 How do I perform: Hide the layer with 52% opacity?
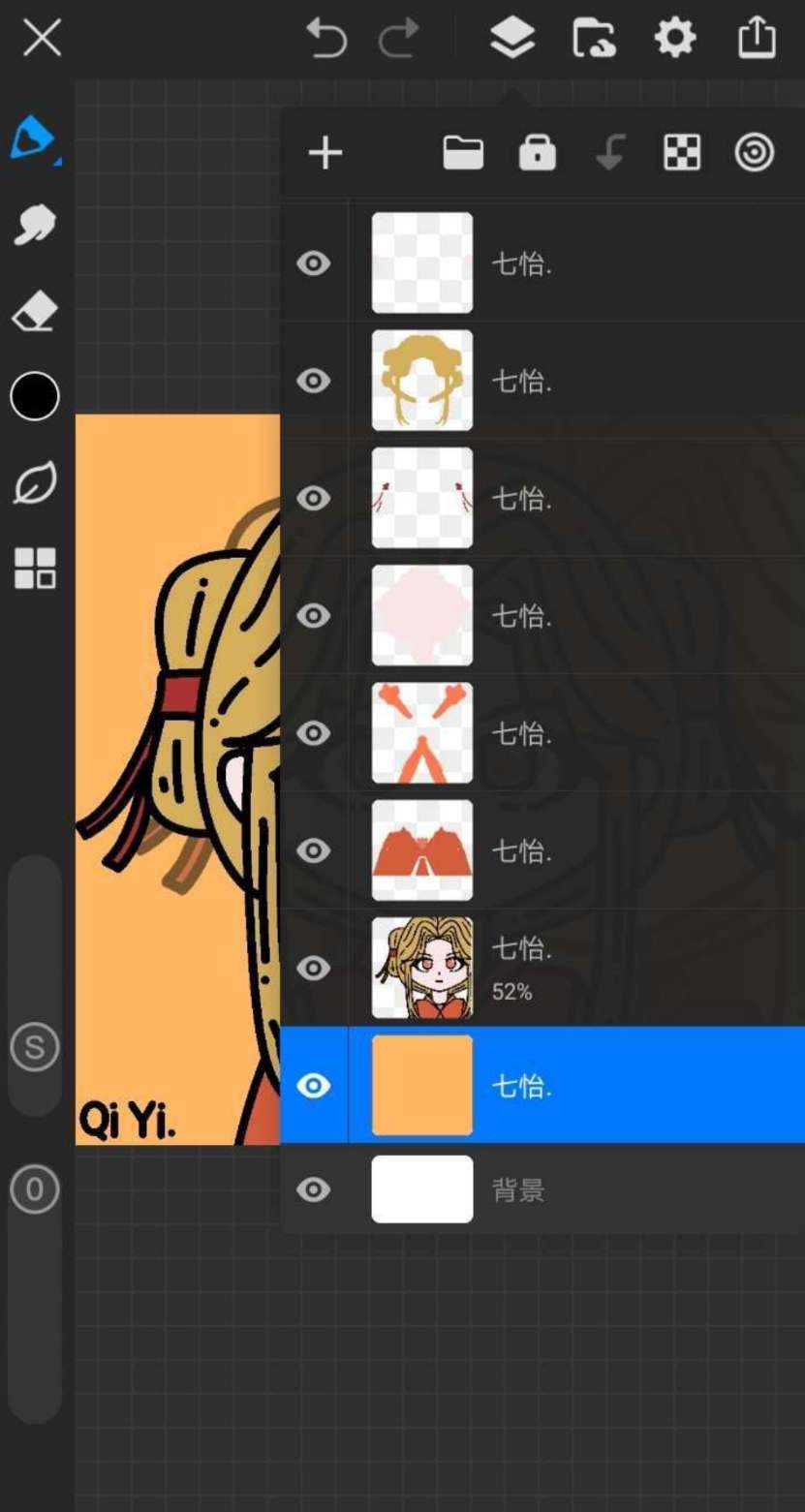313,968
